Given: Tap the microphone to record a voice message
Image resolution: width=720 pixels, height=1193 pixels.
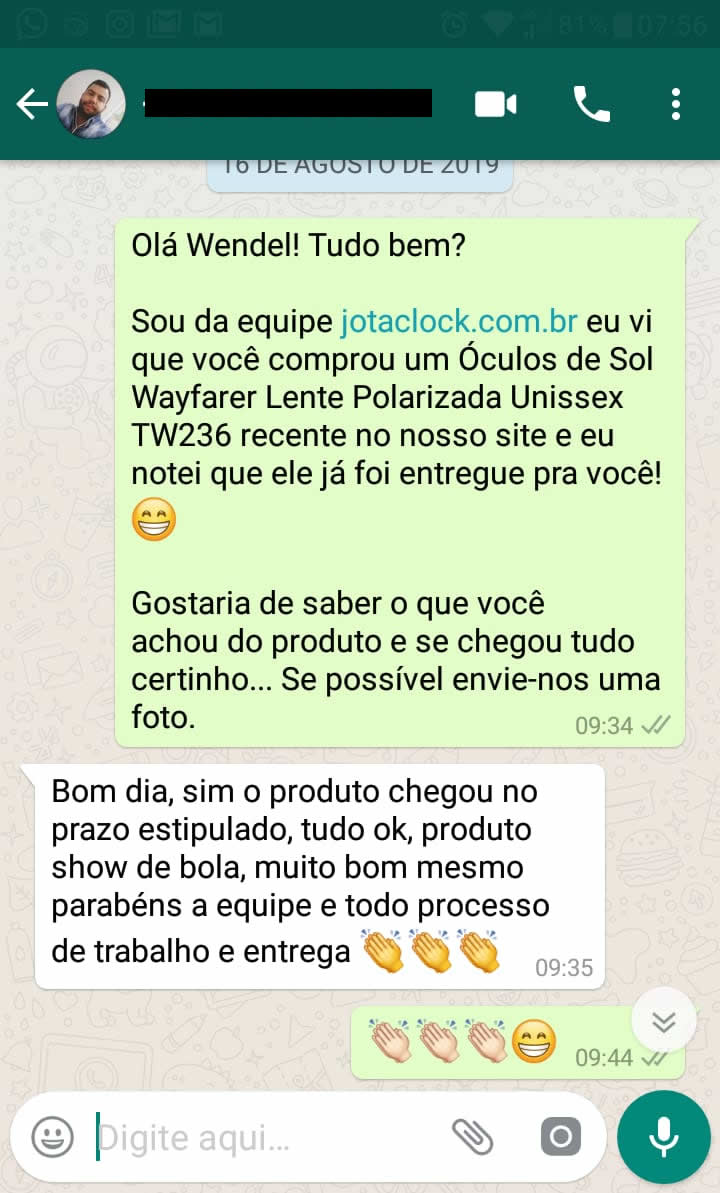Looking at the screenshot, I should click(663, 1137).
